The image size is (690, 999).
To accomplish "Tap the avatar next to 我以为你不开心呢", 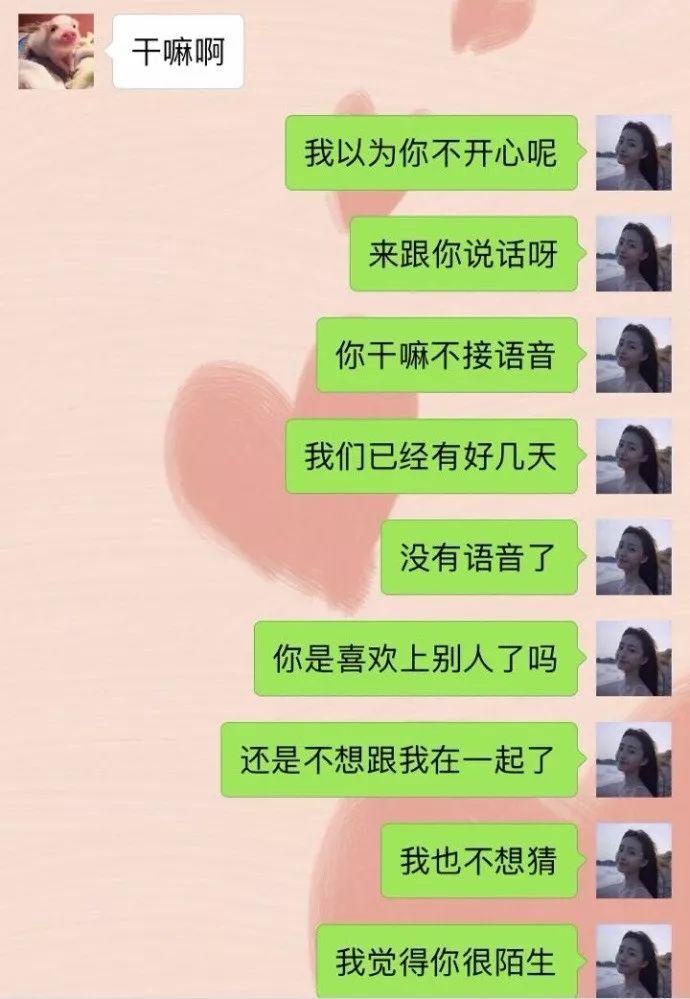I will [633, 152].
